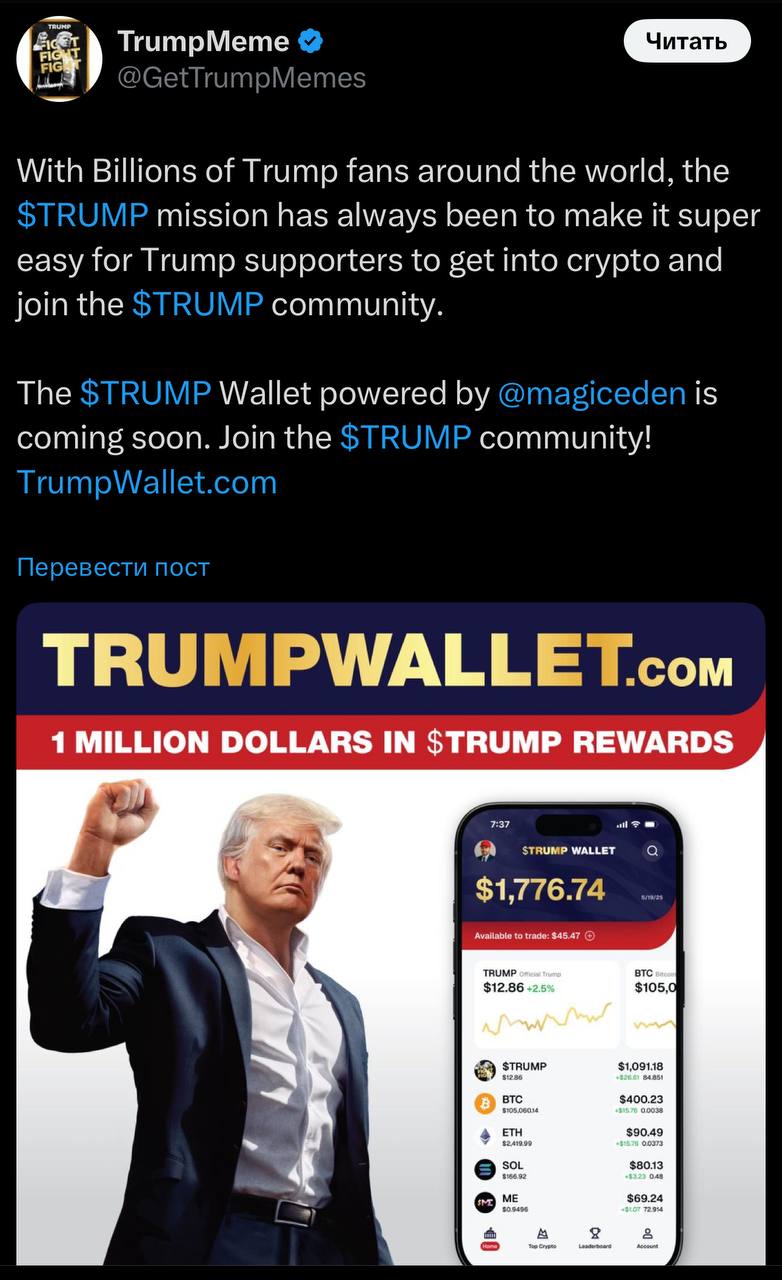The width and height of the screenshot is (782, 1280).
Task: Open the @GetTrumpMemes handle
Action: [241, 78]
